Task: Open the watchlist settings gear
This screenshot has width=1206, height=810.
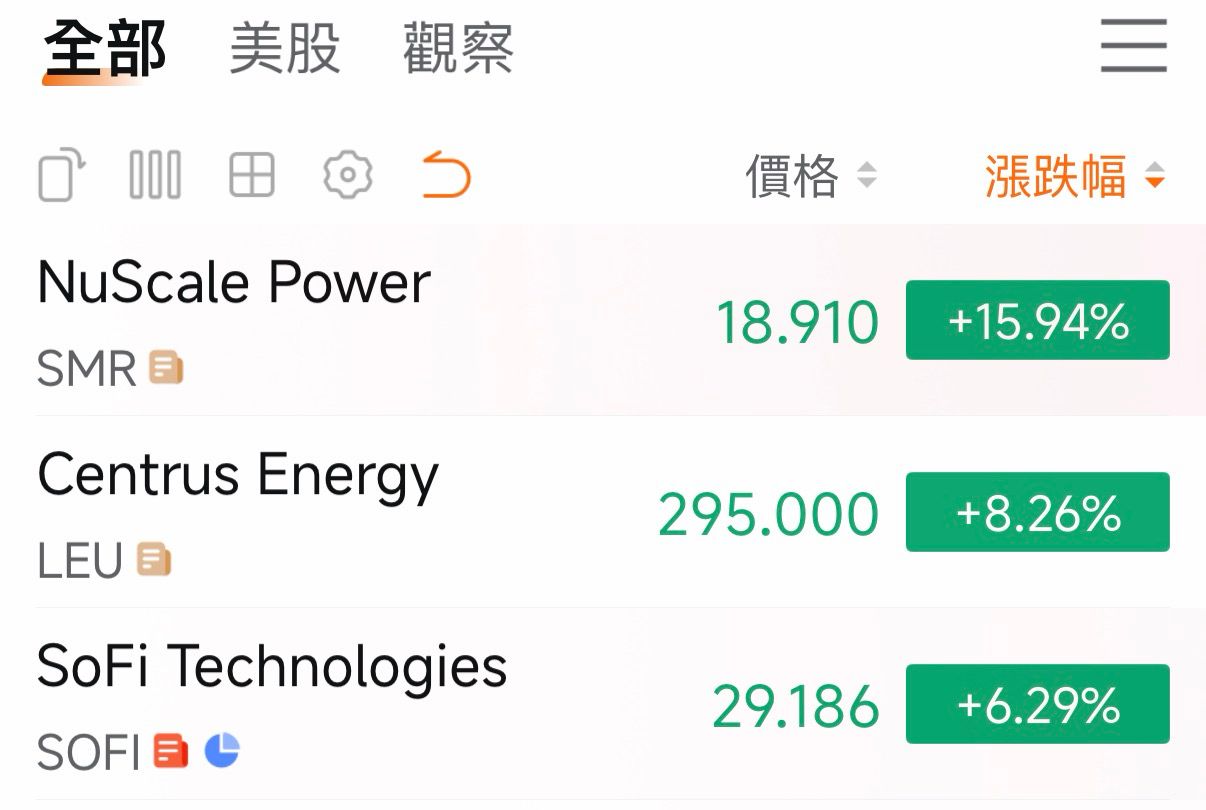Action: [x=348, y=176]
